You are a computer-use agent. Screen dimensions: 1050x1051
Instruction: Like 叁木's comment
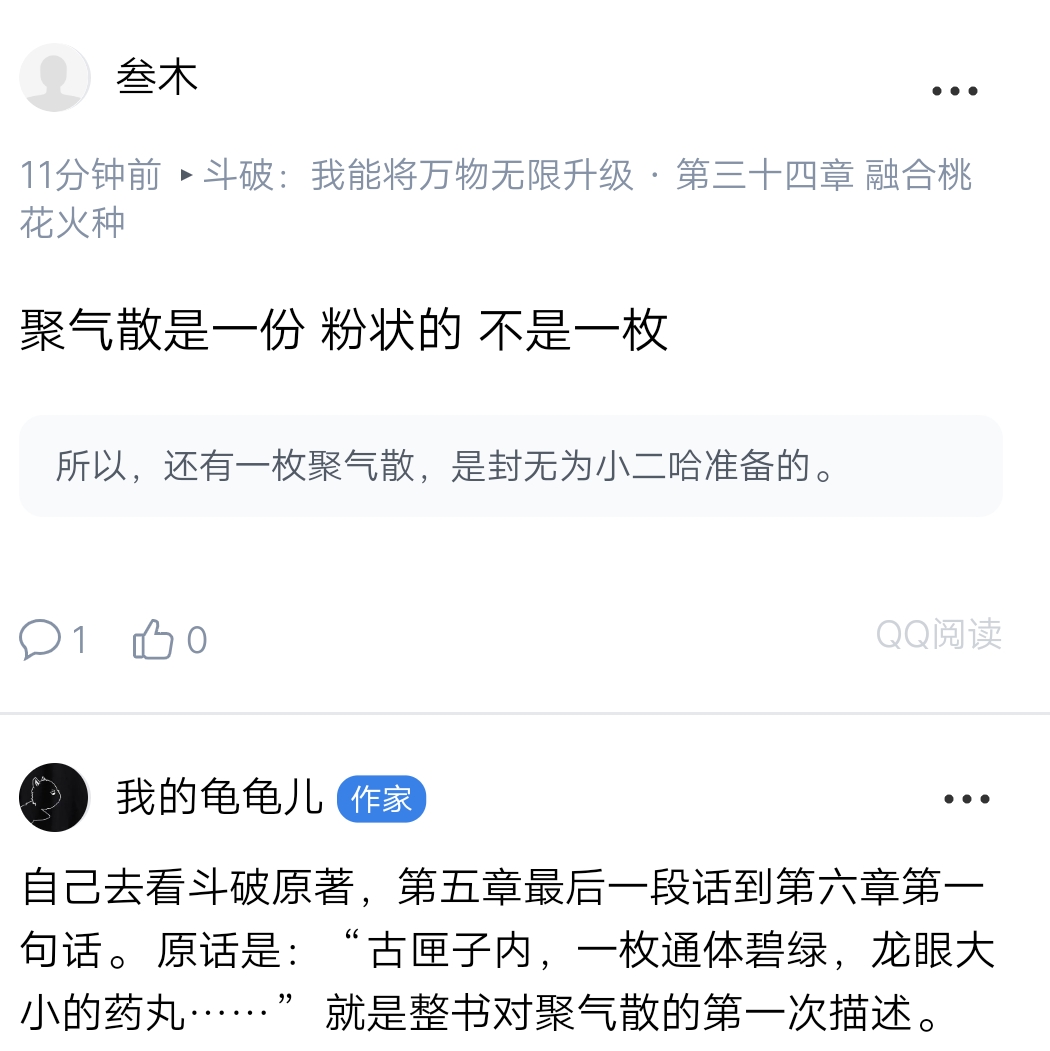tap(154, 639)
